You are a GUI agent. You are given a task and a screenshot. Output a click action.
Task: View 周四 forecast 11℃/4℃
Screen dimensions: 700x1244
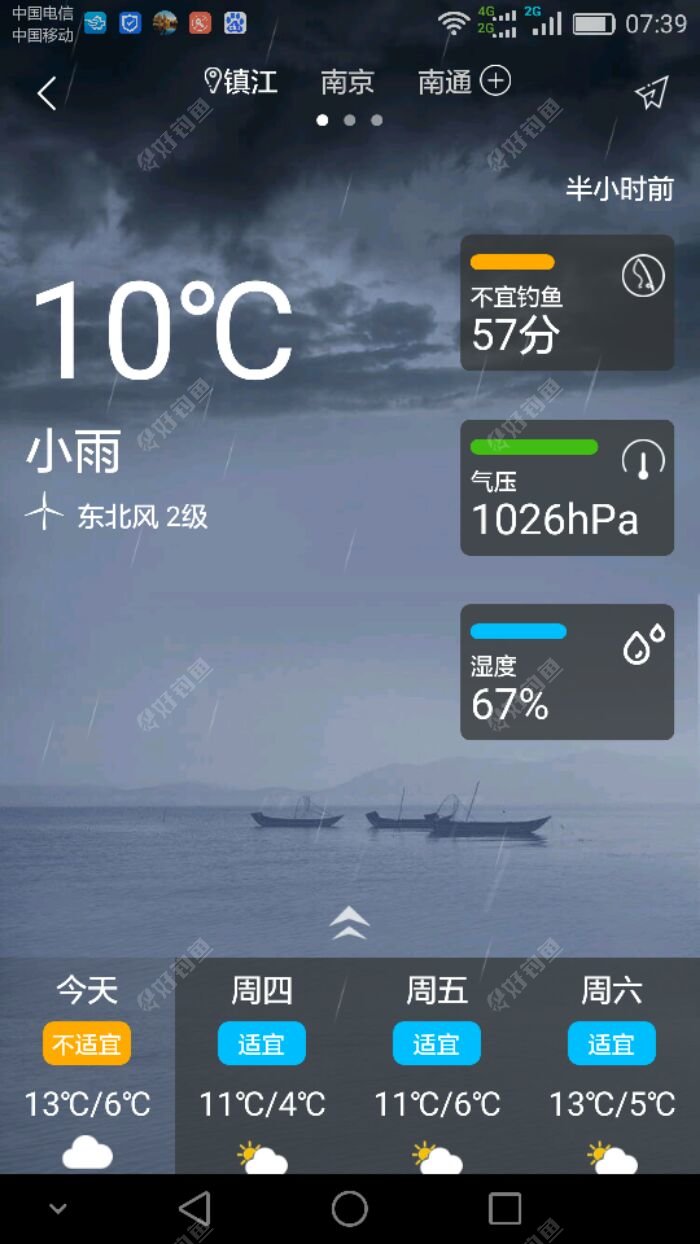(262, 1065)
